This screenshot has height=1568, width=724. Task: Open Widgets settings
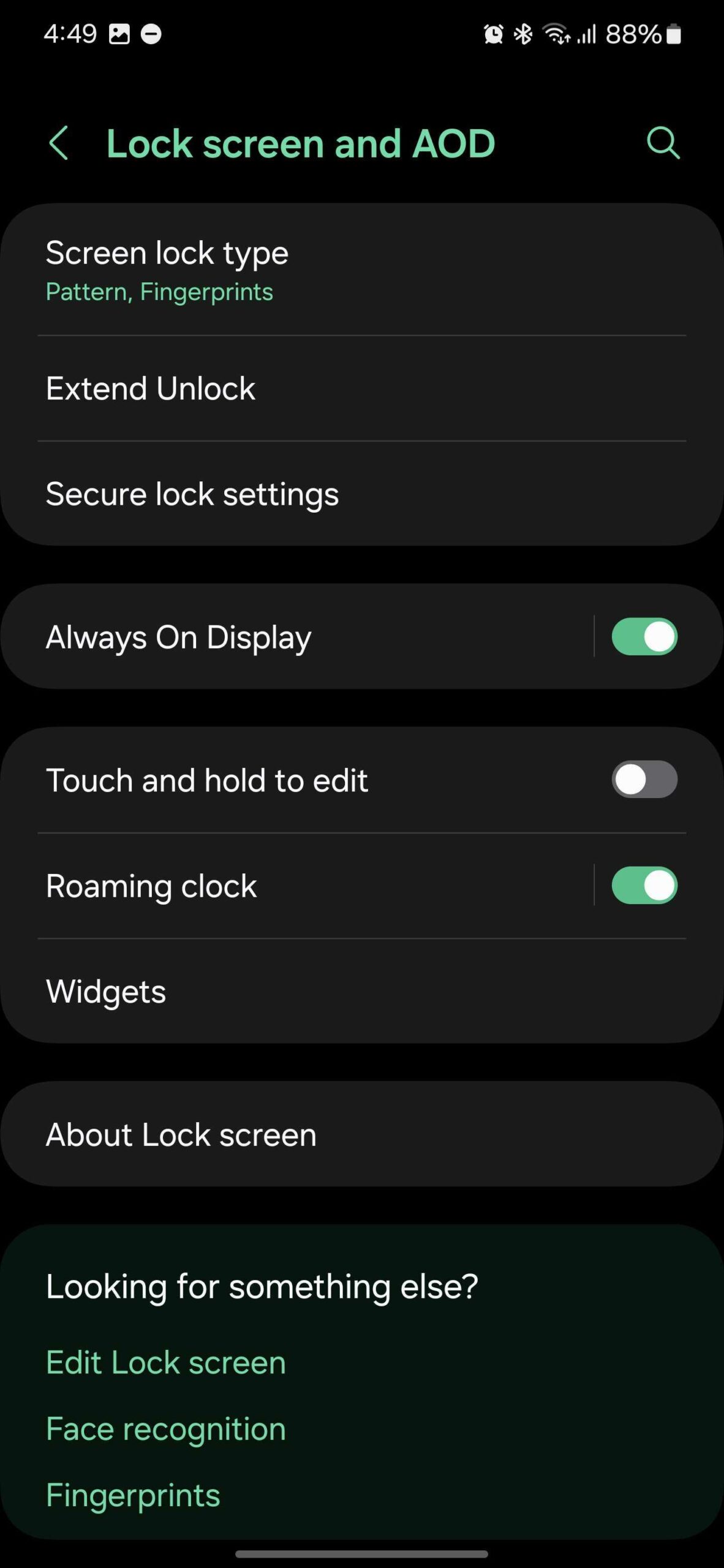click(x=361, y=992)
